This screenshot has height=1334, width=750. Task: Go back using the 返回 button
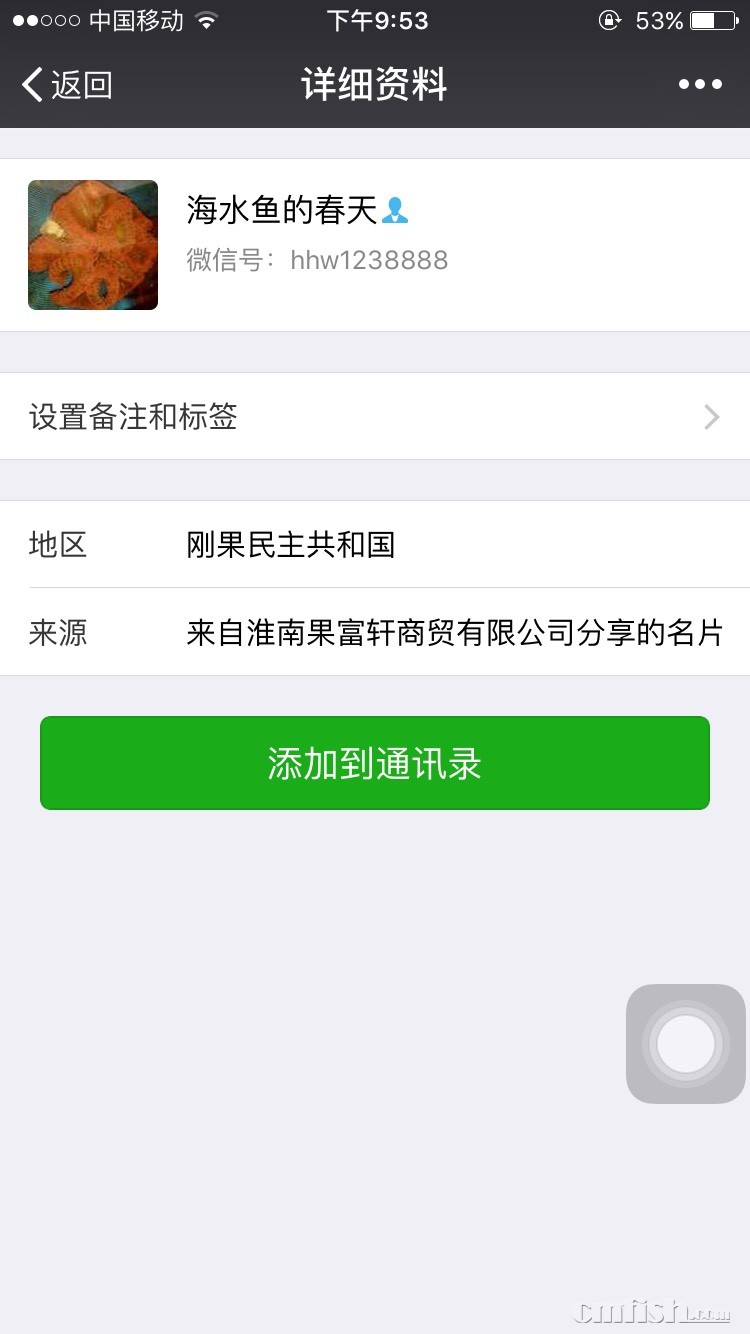point(67,85)
